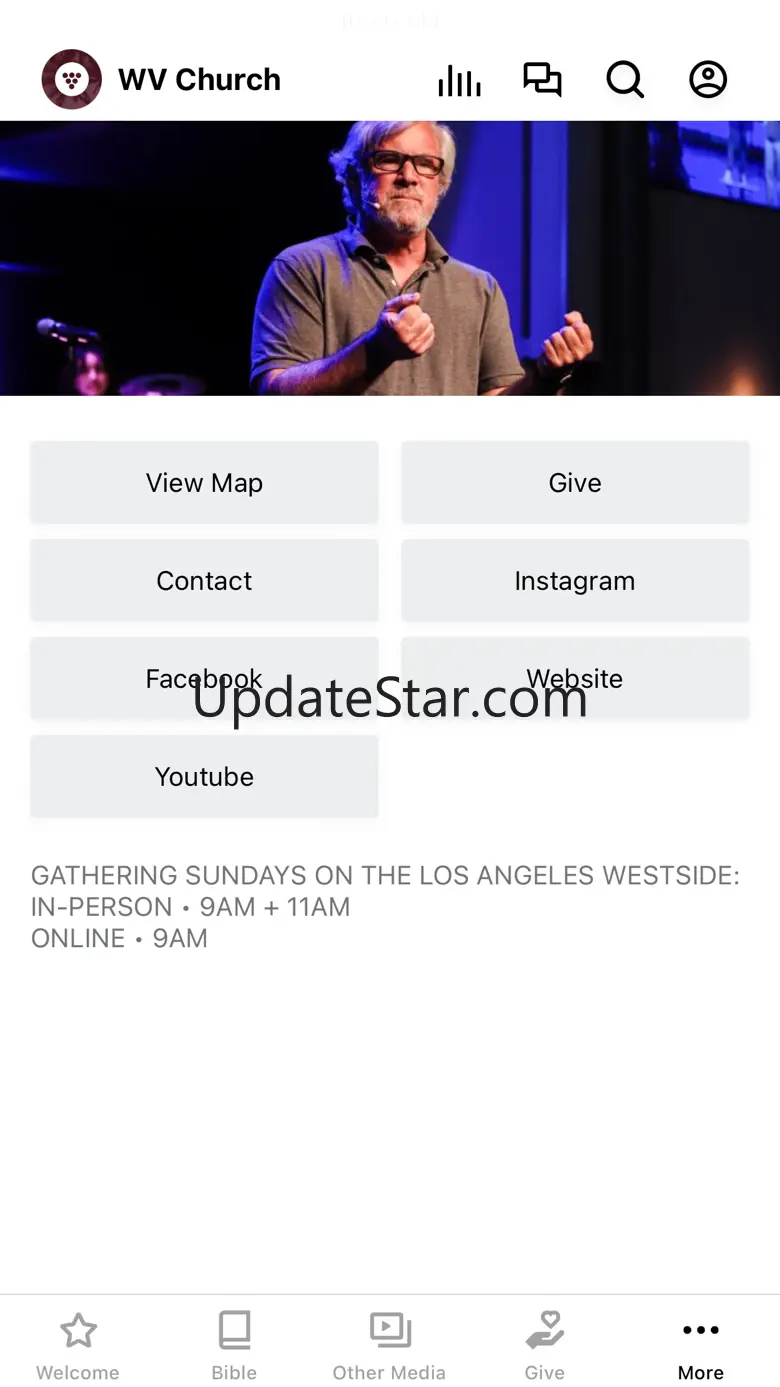The height and width of the screenshot is (1387, 780).
Task: Visit the Website button
Action: pyautogui.click(x=575, y=679)
